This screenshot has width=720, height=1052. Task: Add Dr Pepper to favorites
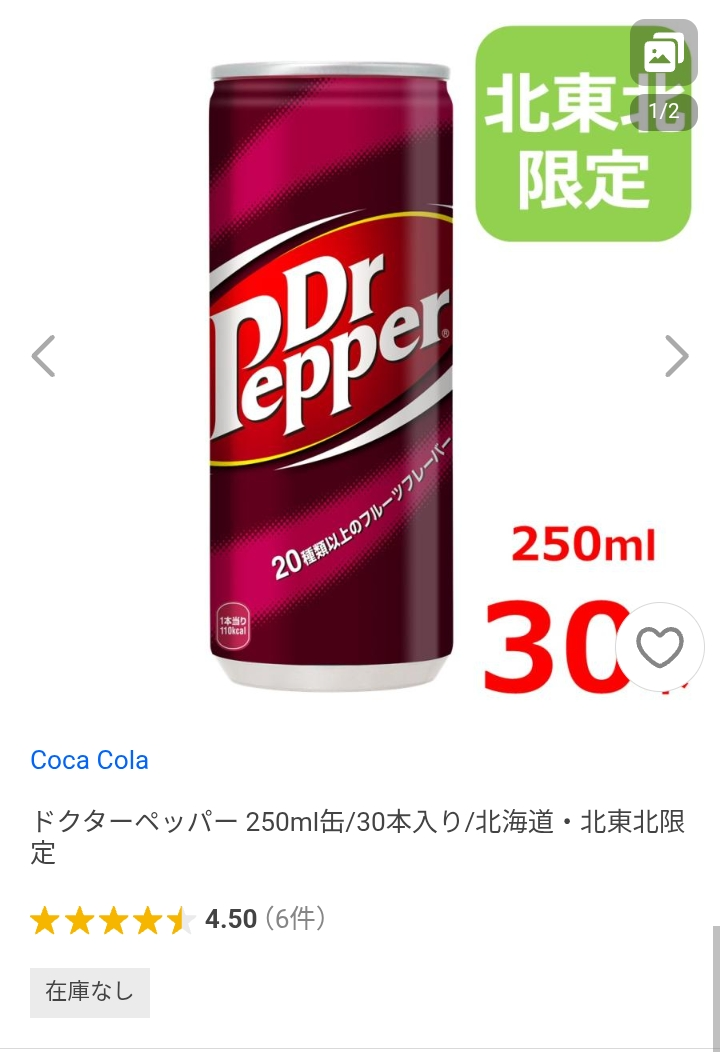659,649
